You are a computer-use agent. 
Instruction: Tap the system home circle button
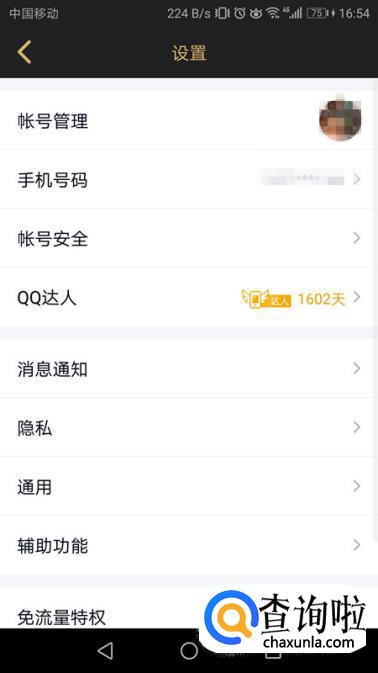(189, 651)
